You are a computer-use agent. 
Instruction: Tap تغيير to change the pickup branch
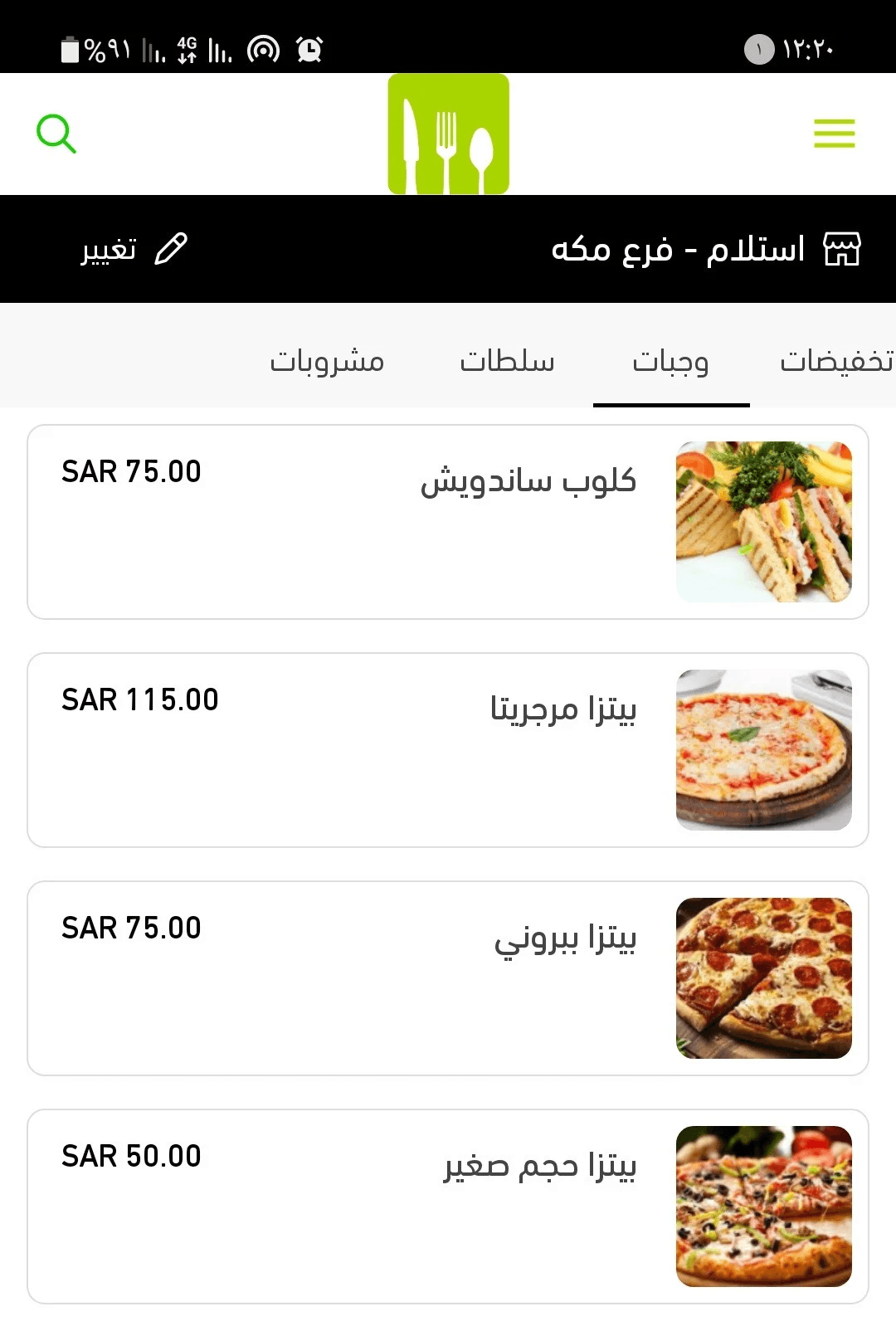(134, 249)
